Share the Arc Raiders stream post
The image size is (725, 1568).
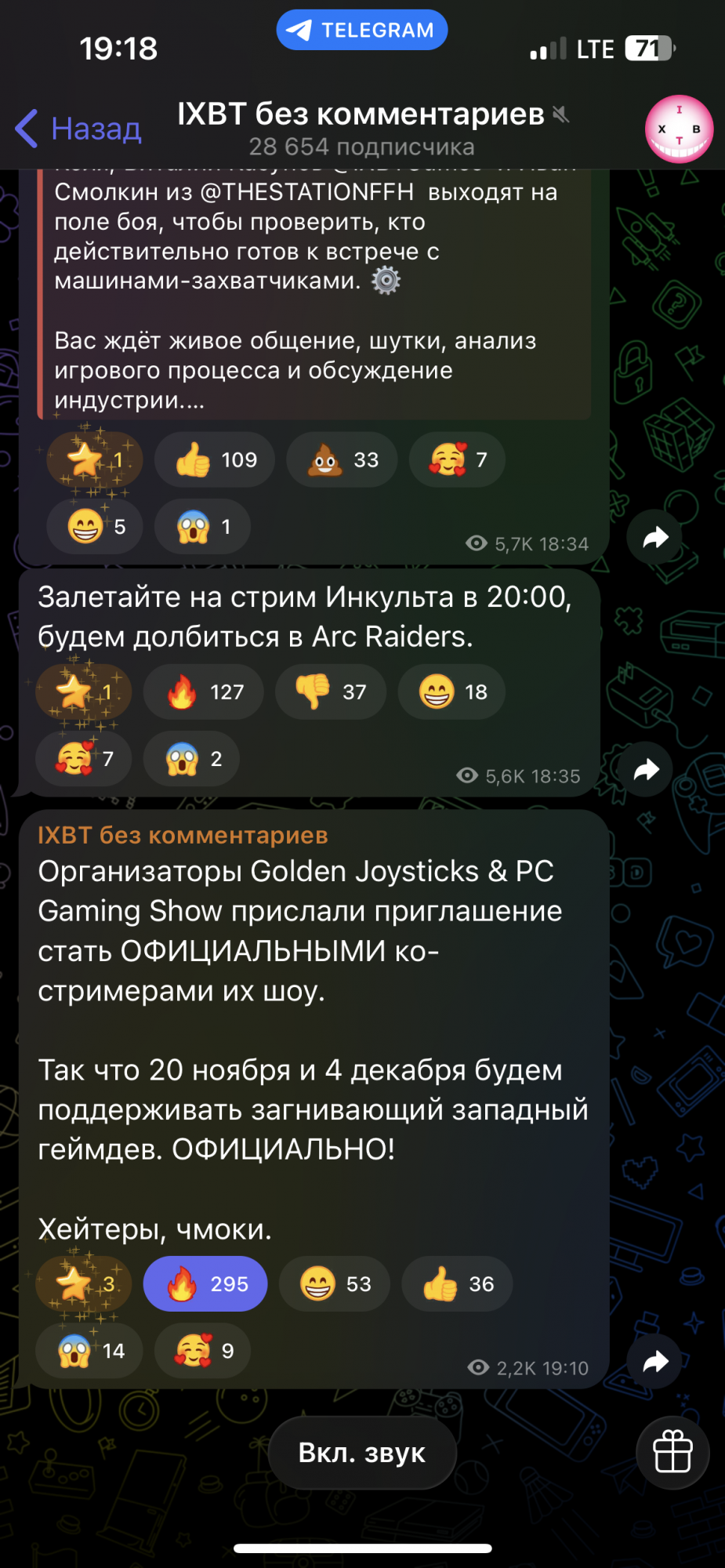pos(645,770)
